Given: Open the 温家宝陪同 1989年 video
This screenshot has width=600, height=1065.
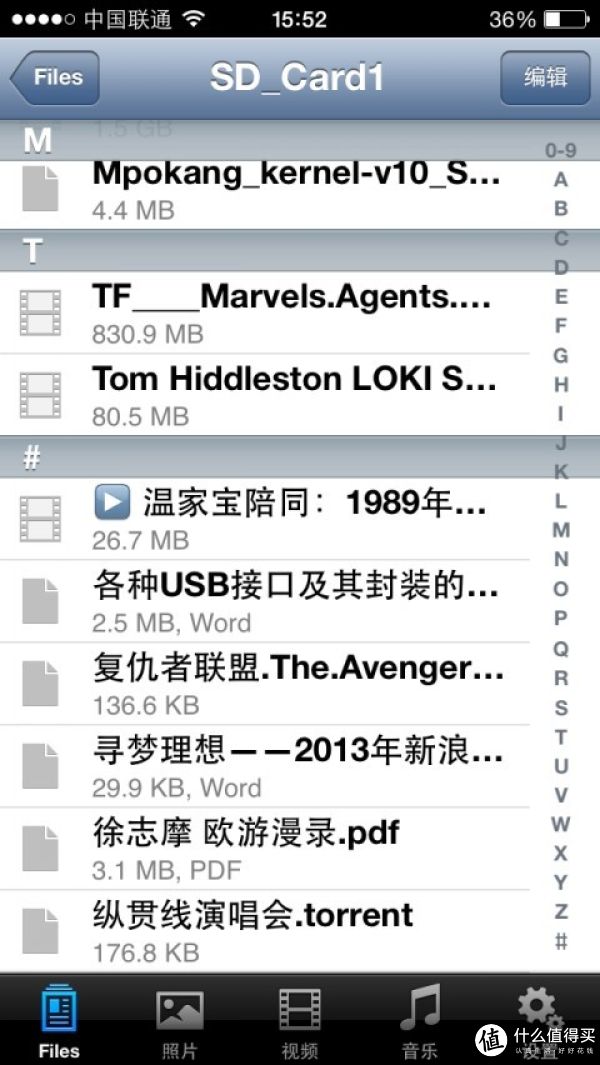Looking at the screenshot, I should click(x=265, y=520).
